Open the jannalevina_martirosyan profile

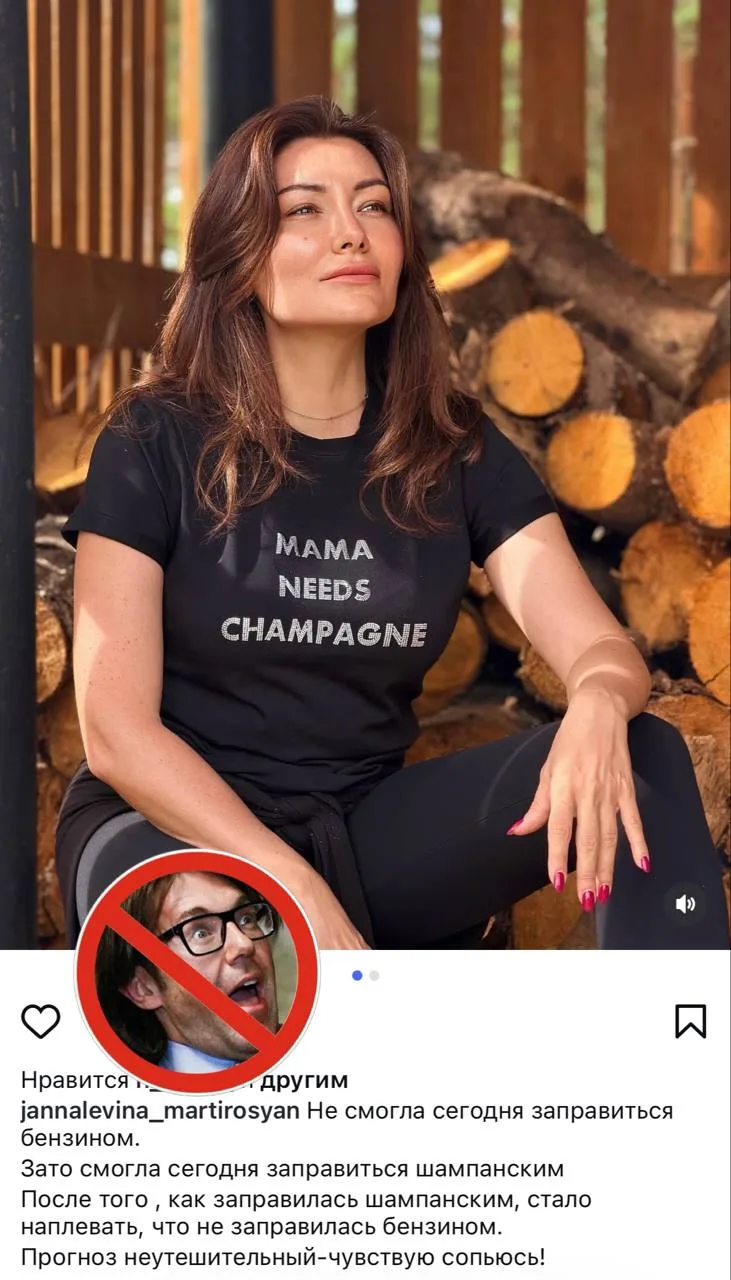click(x=160, y=1111)
